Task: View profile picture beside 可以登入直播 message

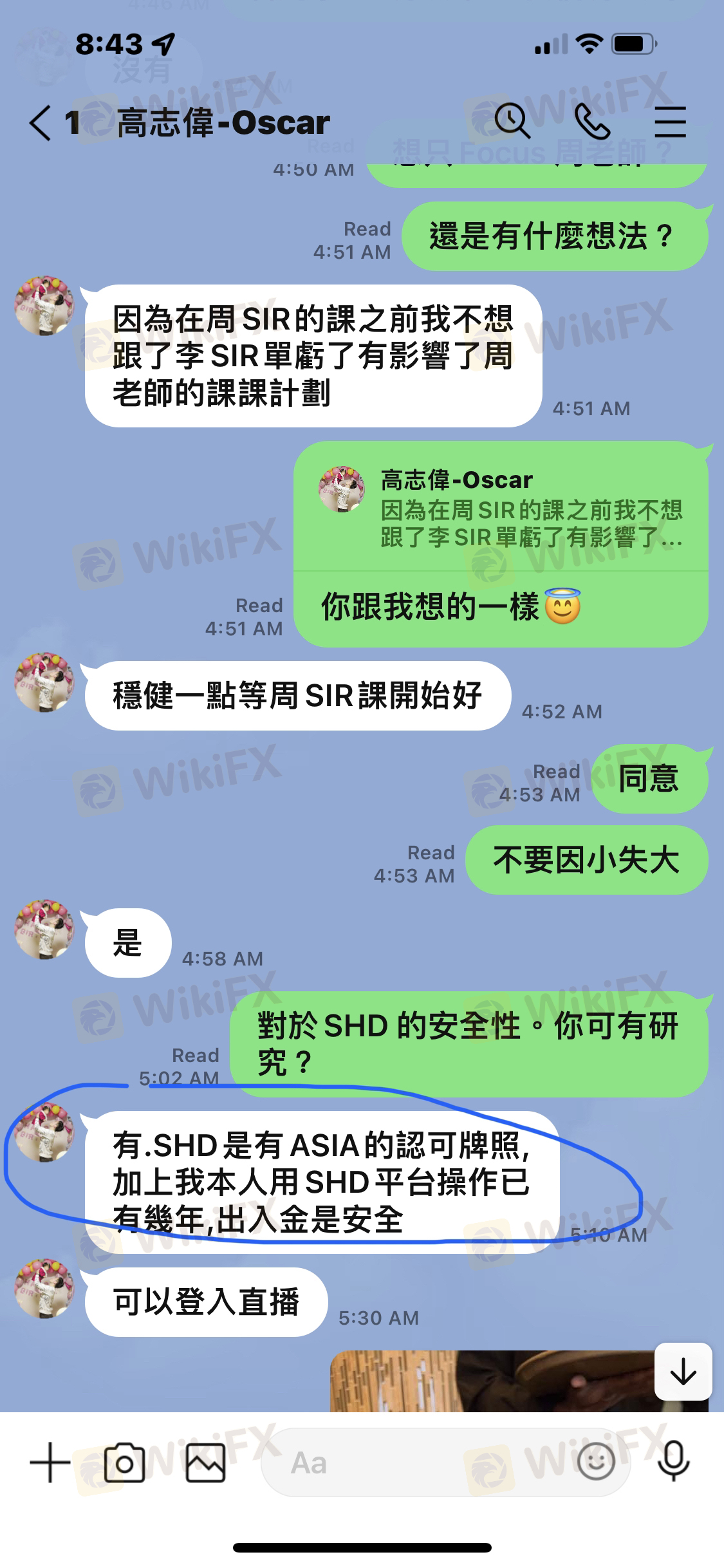Action: [44, 1288]
